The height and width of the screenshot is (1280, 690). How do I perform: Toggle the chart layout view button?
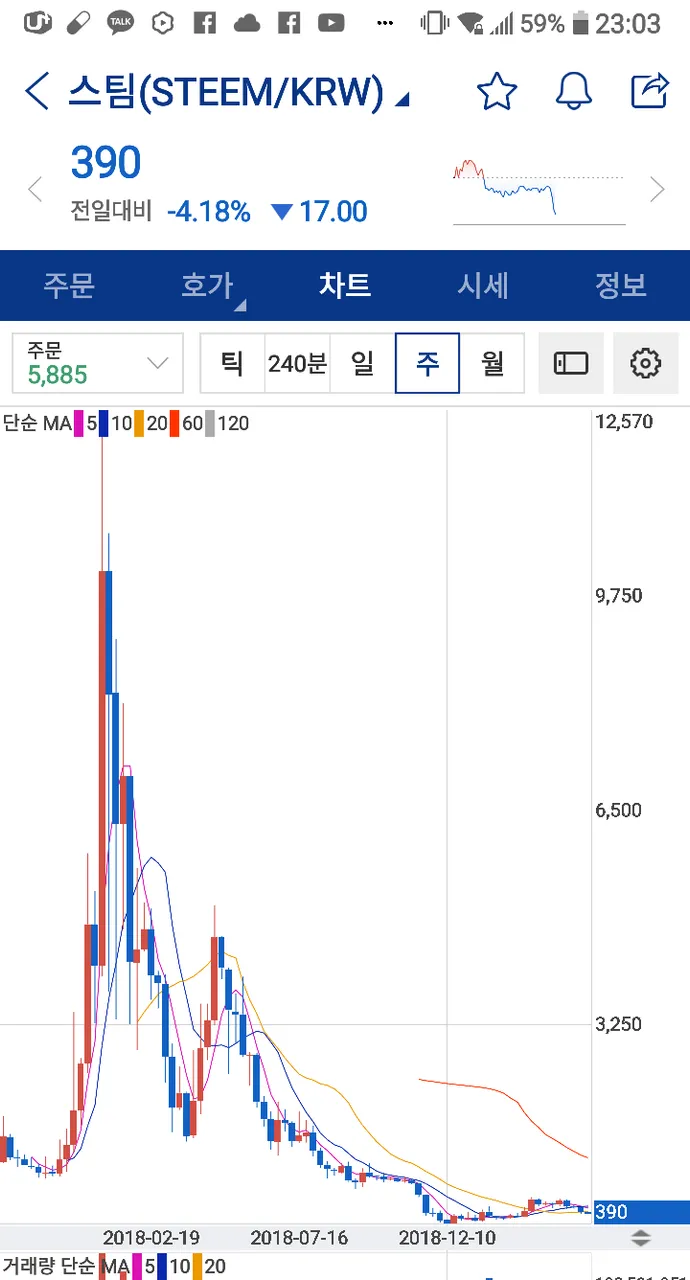click(571, 363)
